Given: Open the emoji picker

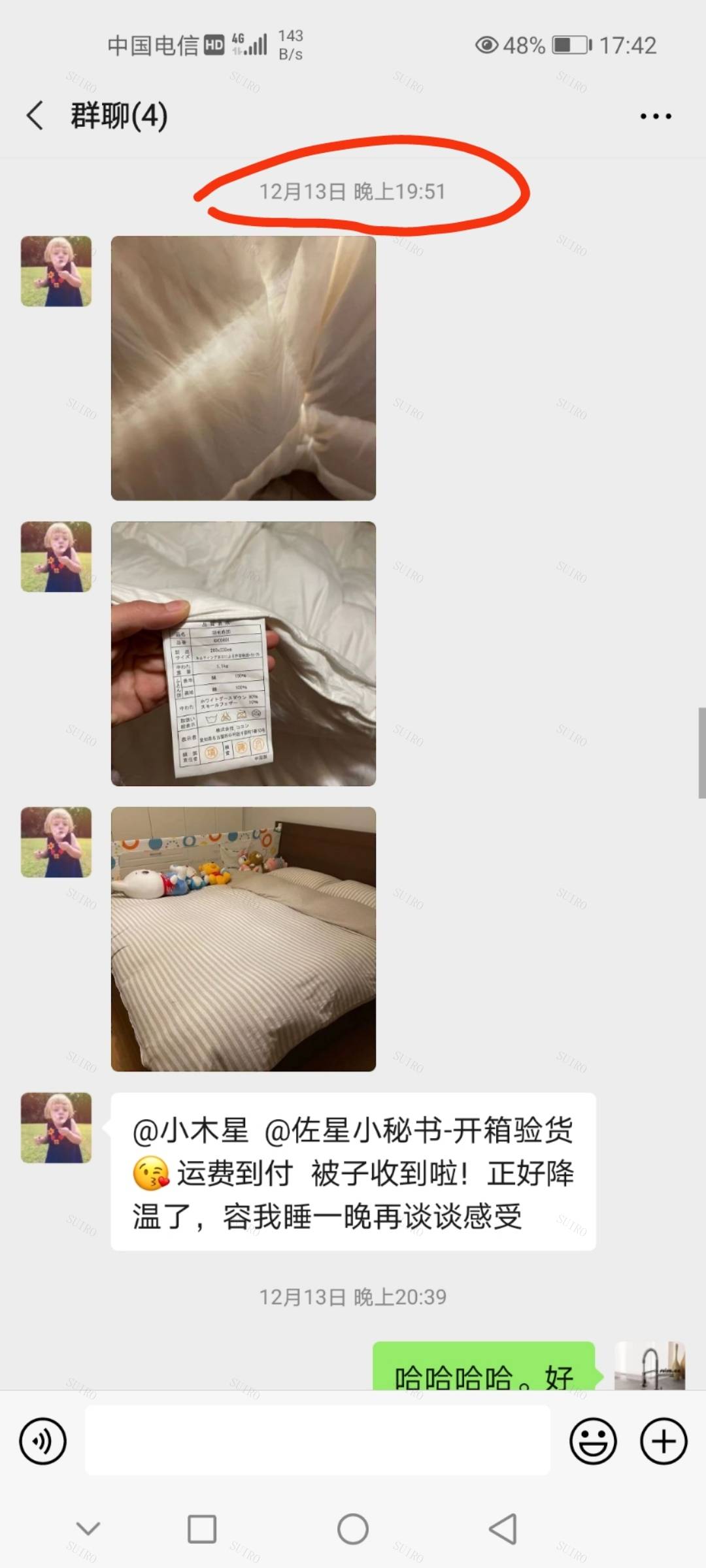Looking at the screenshot, I should (x=593, y=1441).
